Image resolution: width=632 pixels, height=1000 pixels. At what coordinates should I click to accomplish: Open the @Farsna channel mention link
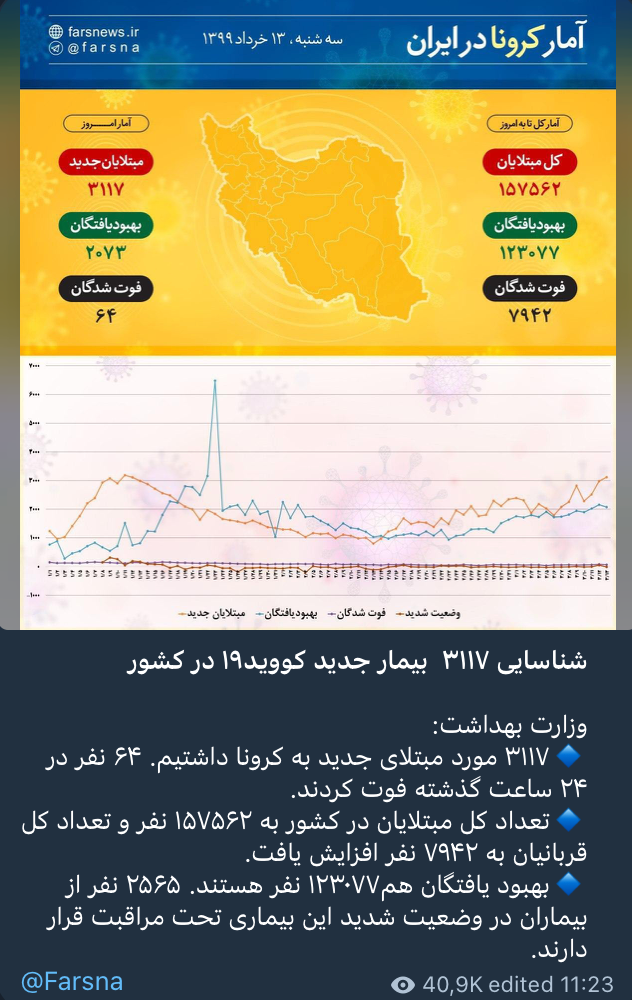point(72,982)
